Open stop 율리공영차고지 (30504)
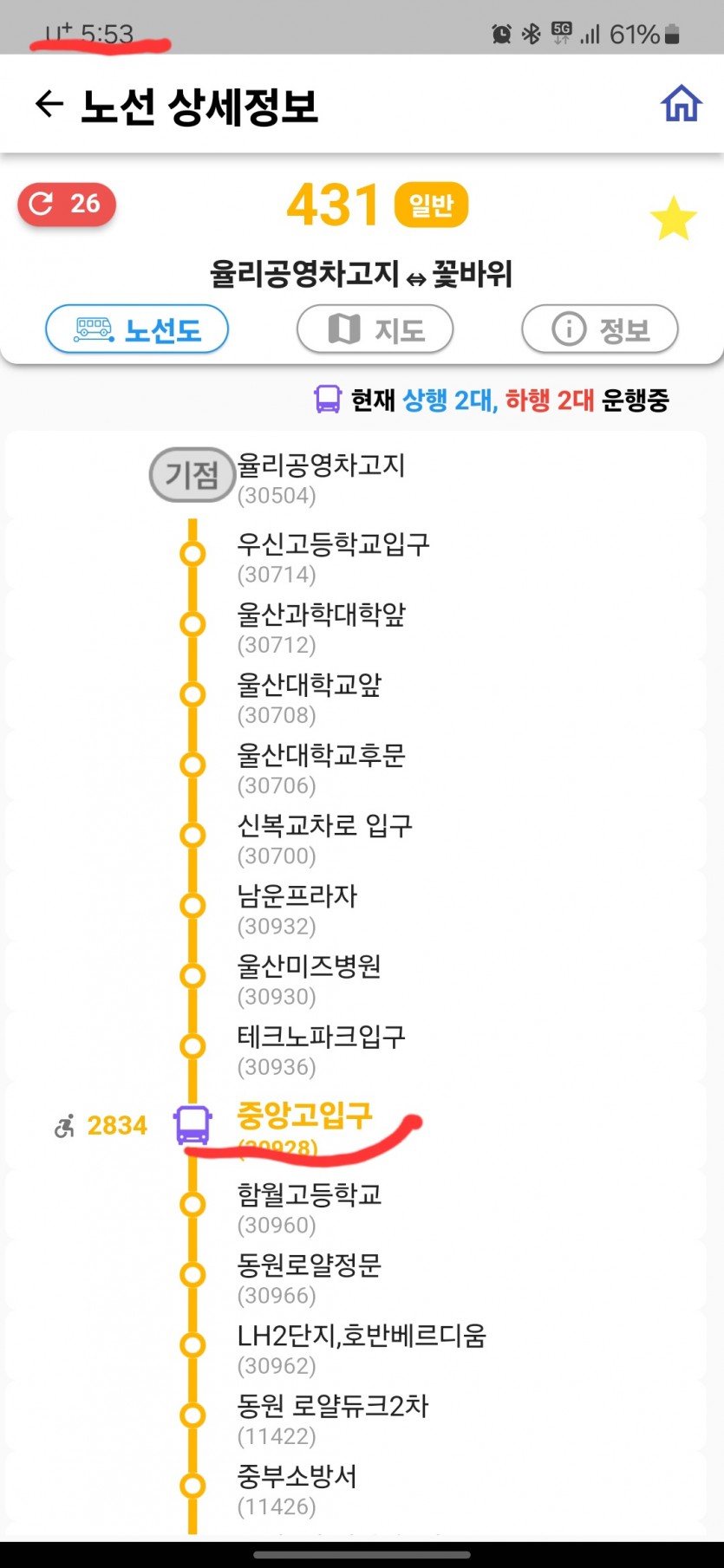The image size is (724, 1568). click(320, 478)
